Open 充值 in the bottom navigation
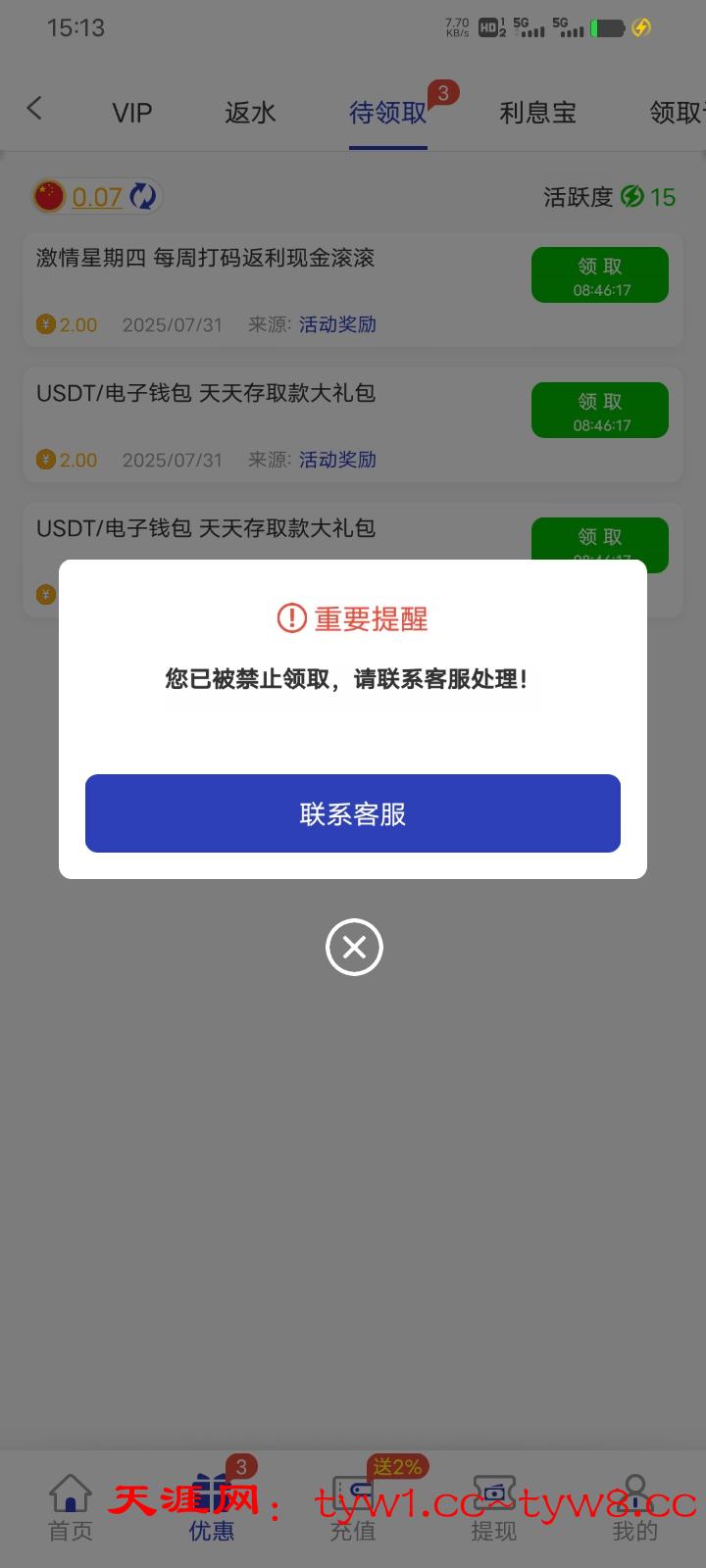Viewport: 706px width, 1568px height. coord(353,1507)
